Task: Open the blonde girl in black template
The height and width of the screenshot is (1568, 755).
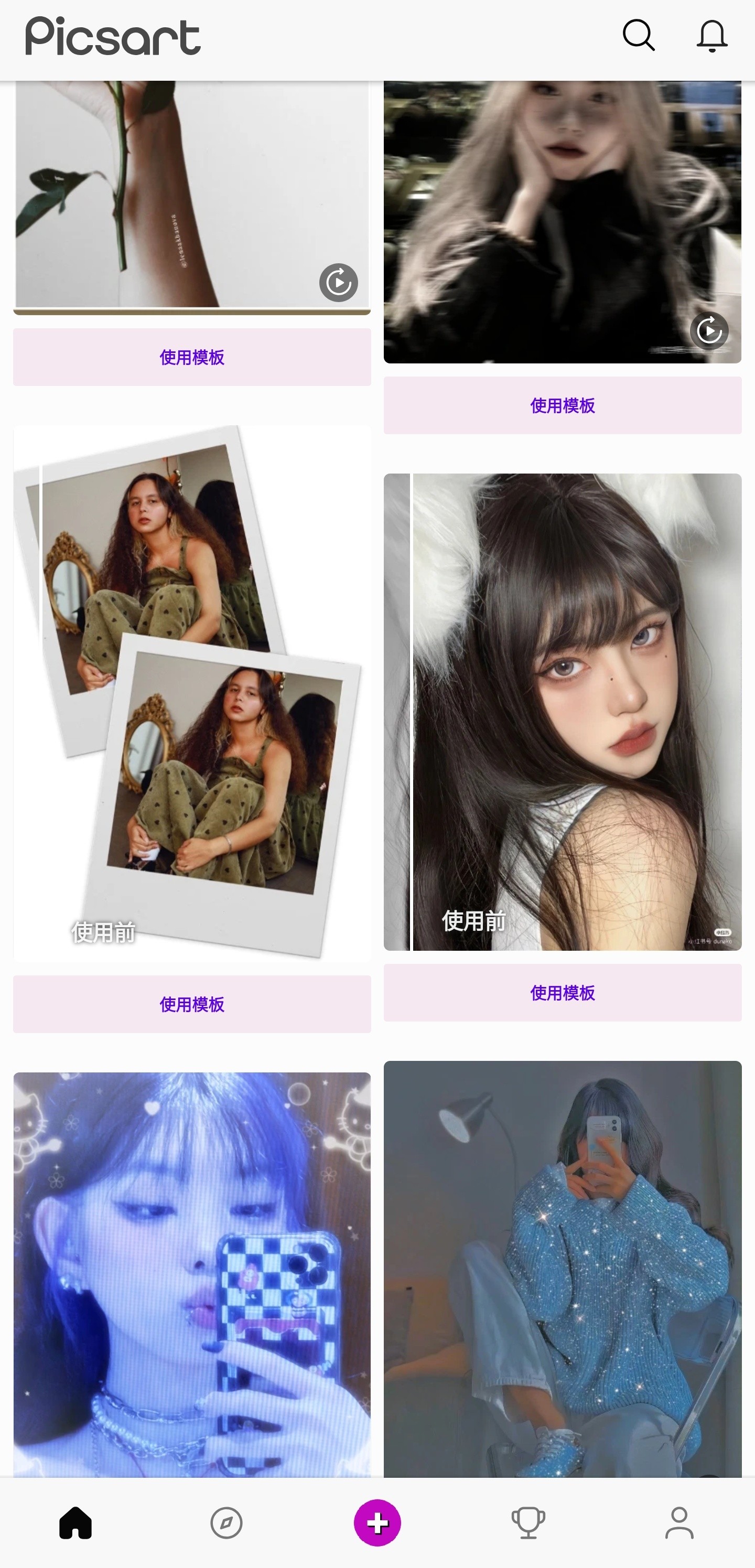Action: coord(562,219)
